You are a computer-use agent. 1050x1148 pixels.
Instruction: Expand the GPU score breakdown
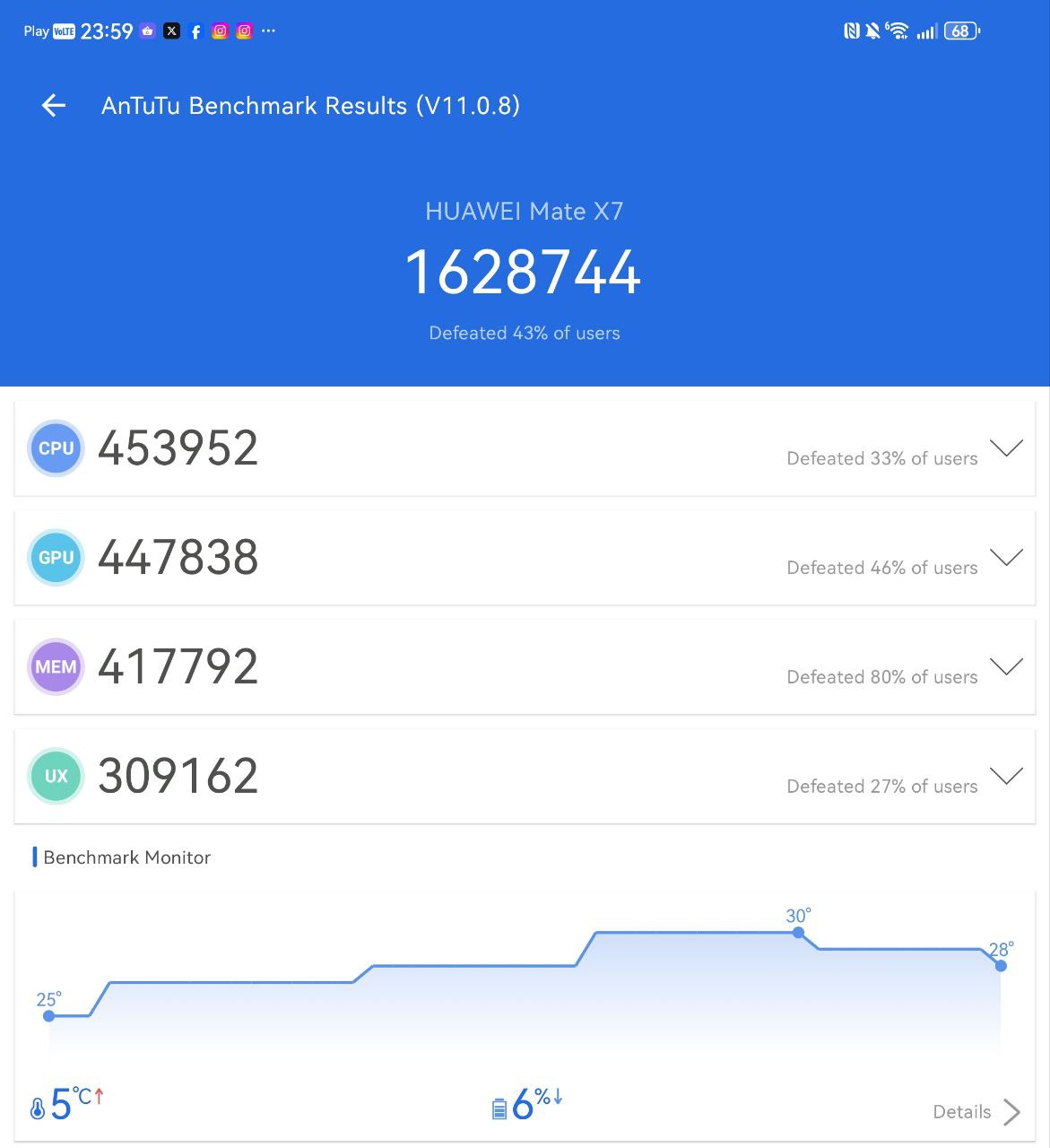[x=1005, y=558]
